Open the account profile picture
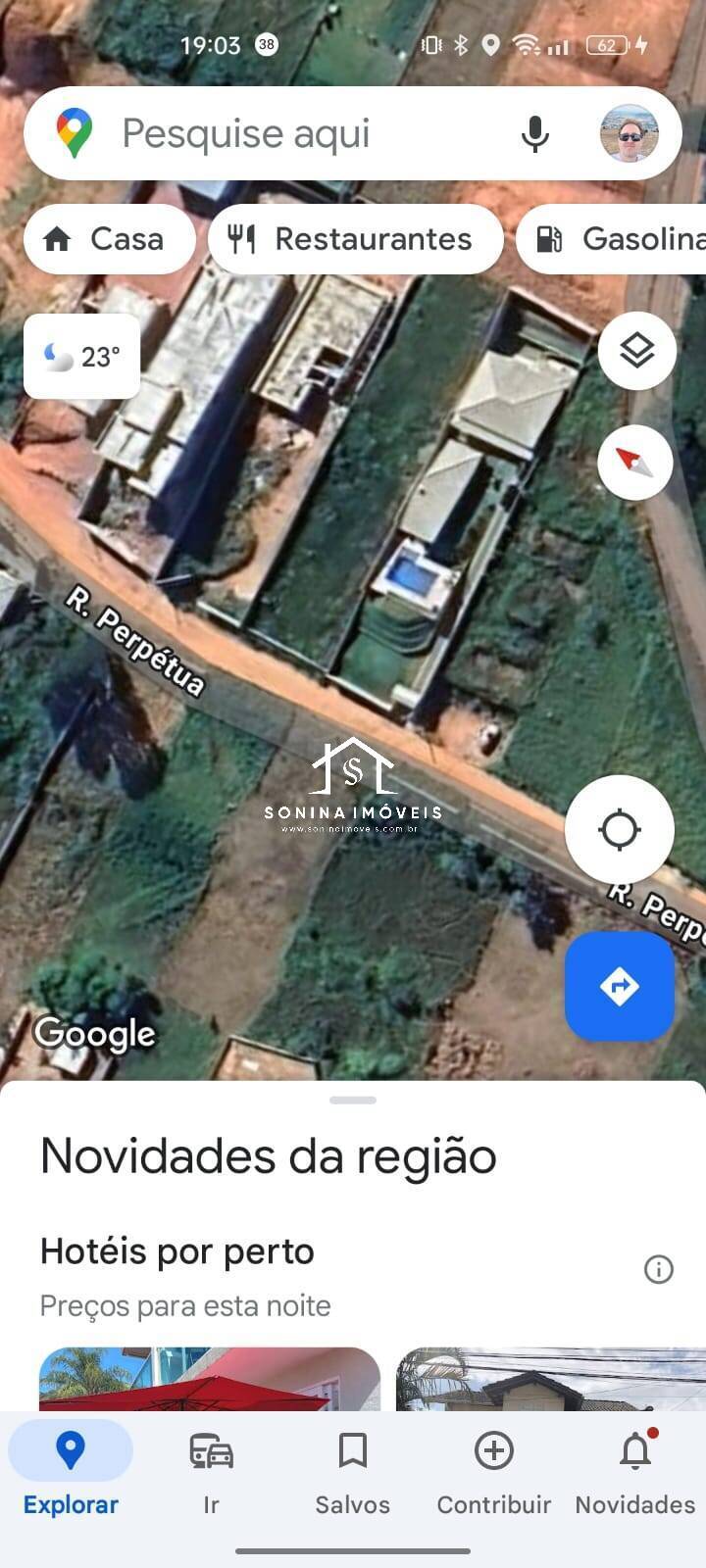 pyautogui.click(x=629, y=133)
